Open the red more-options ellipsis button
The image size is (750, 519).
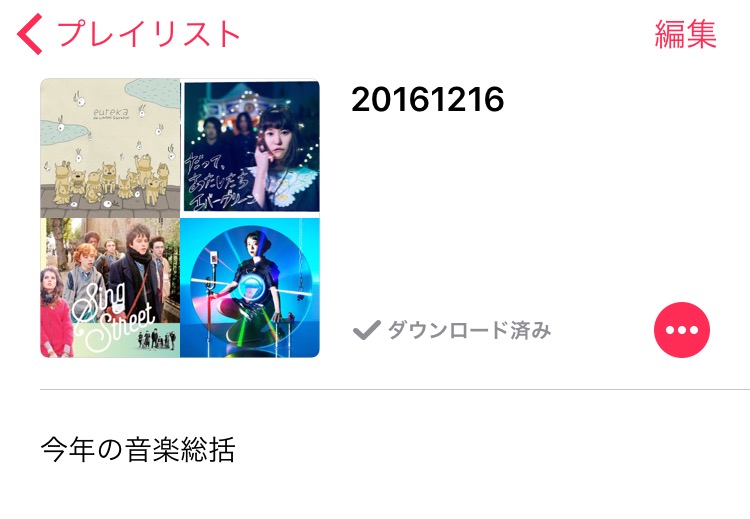[682, 330]
